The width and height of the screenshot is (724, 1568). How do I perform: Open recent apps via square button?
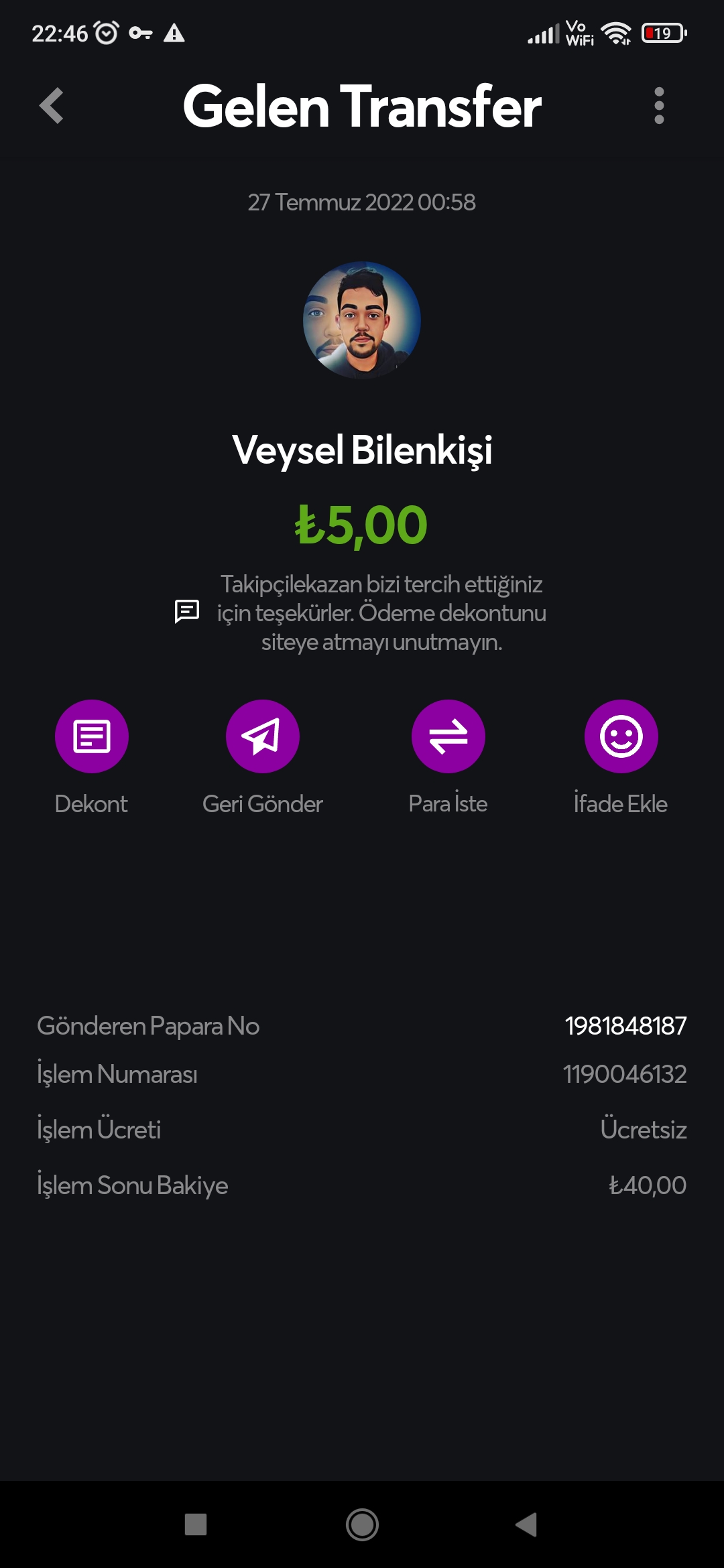(196, 1524)
